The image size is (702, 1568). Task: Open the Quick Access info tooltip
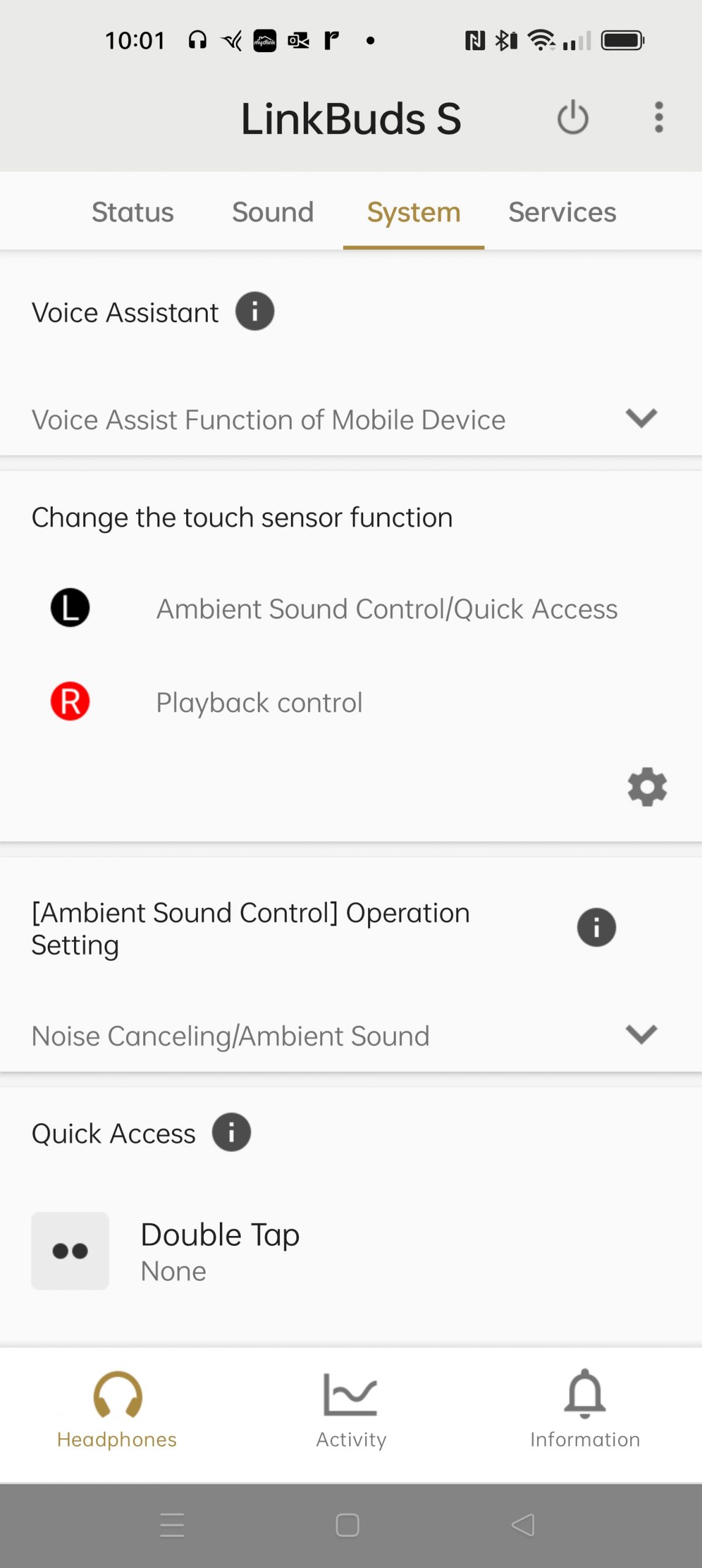[x=231, y=1132]
